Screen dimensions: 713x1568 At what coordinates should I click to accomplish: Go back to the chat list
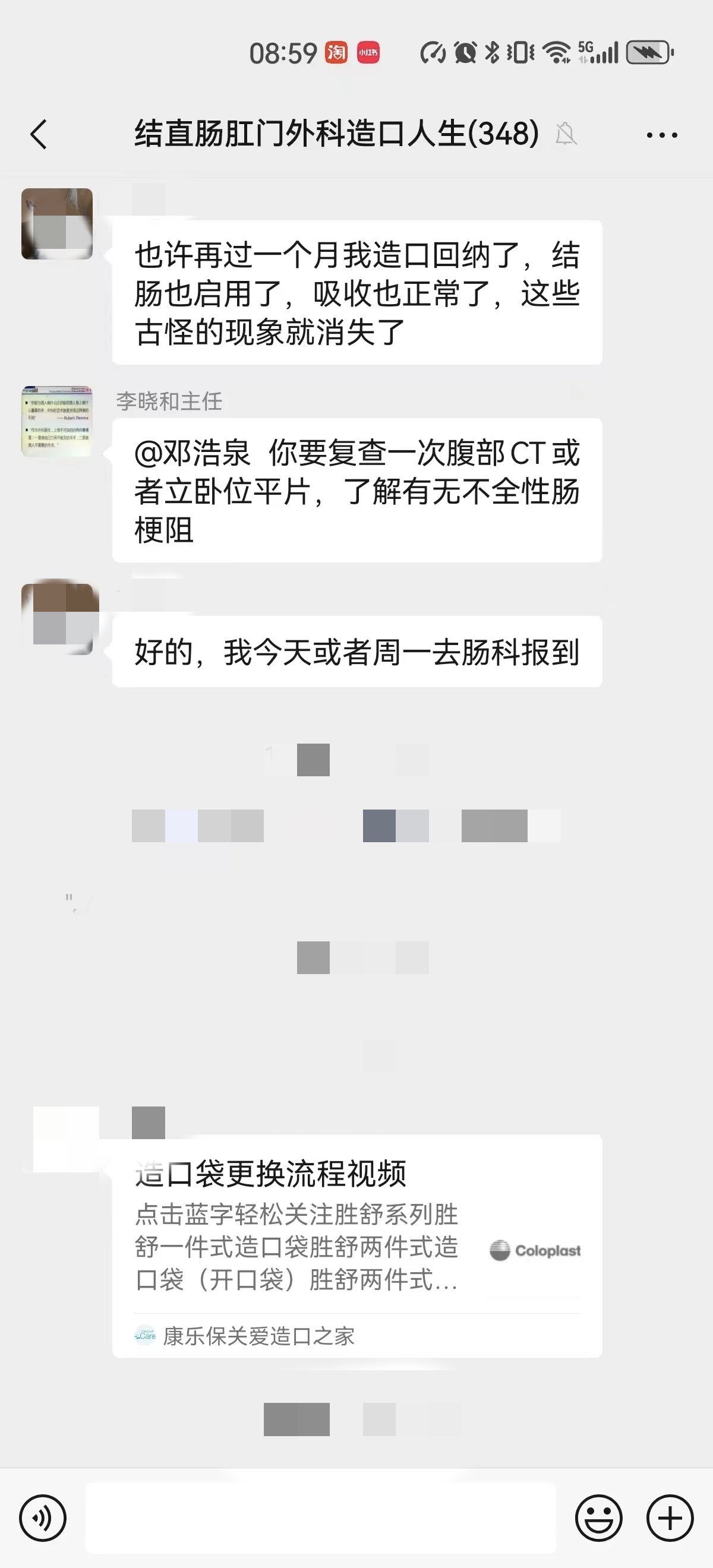click(39, 134)
